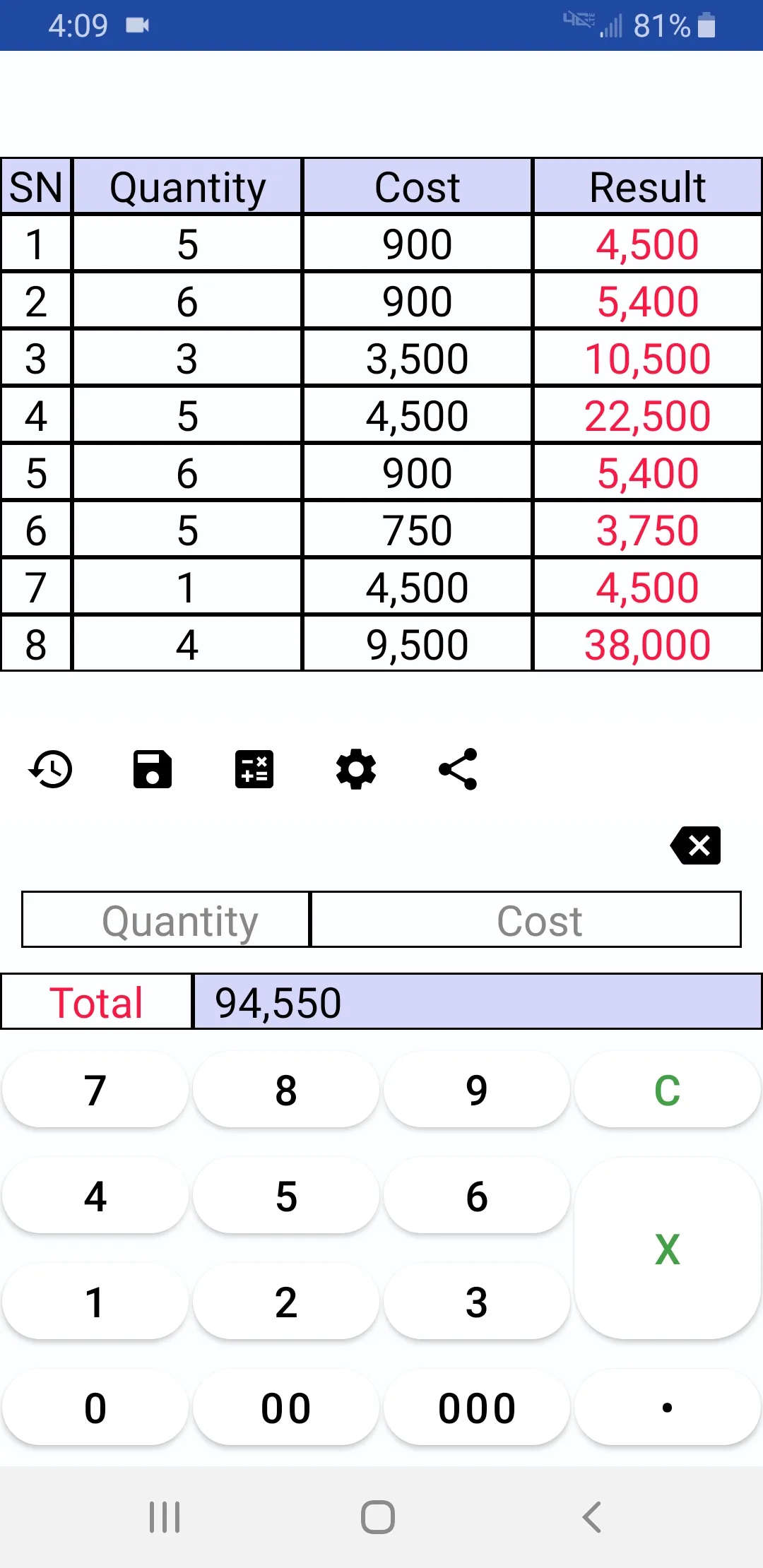Enter digit 9 on the keypad
763x1568 pixels.
(x=477, y=1090)
